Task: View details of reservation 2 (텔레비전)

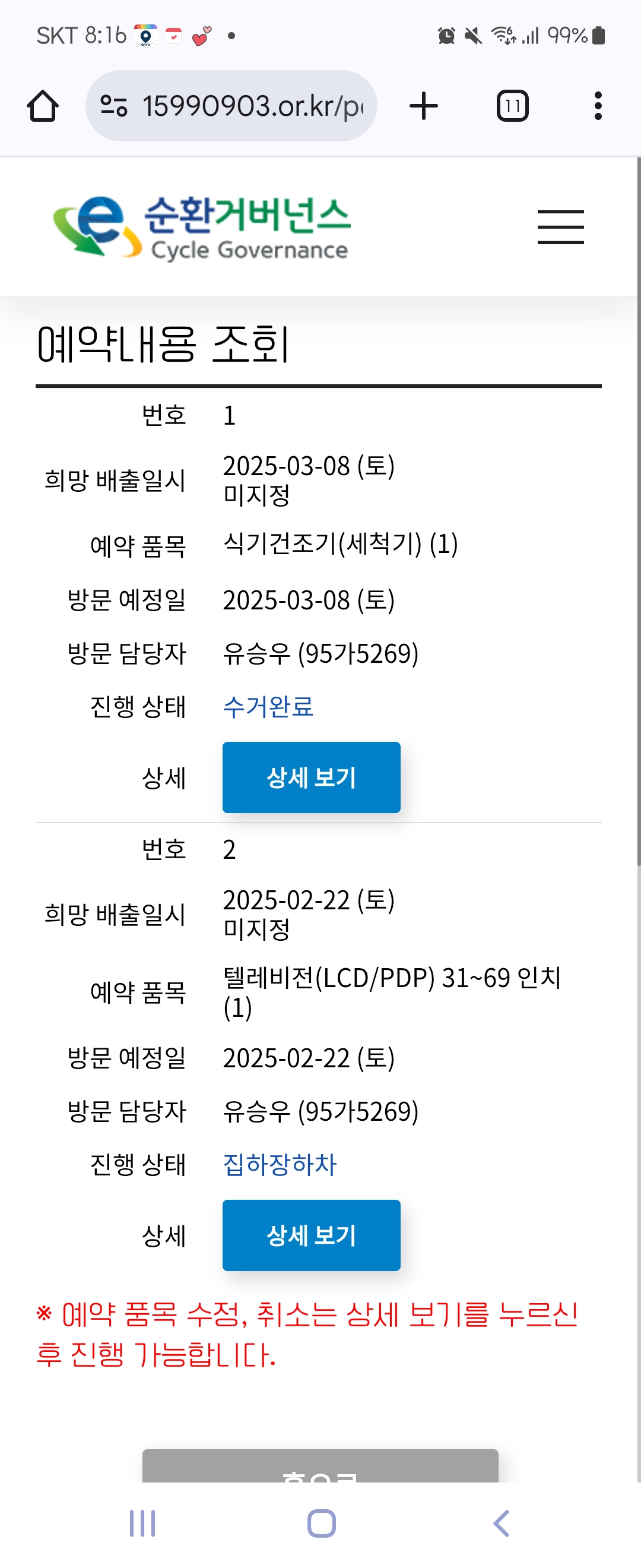Action: pos(311,1234)
